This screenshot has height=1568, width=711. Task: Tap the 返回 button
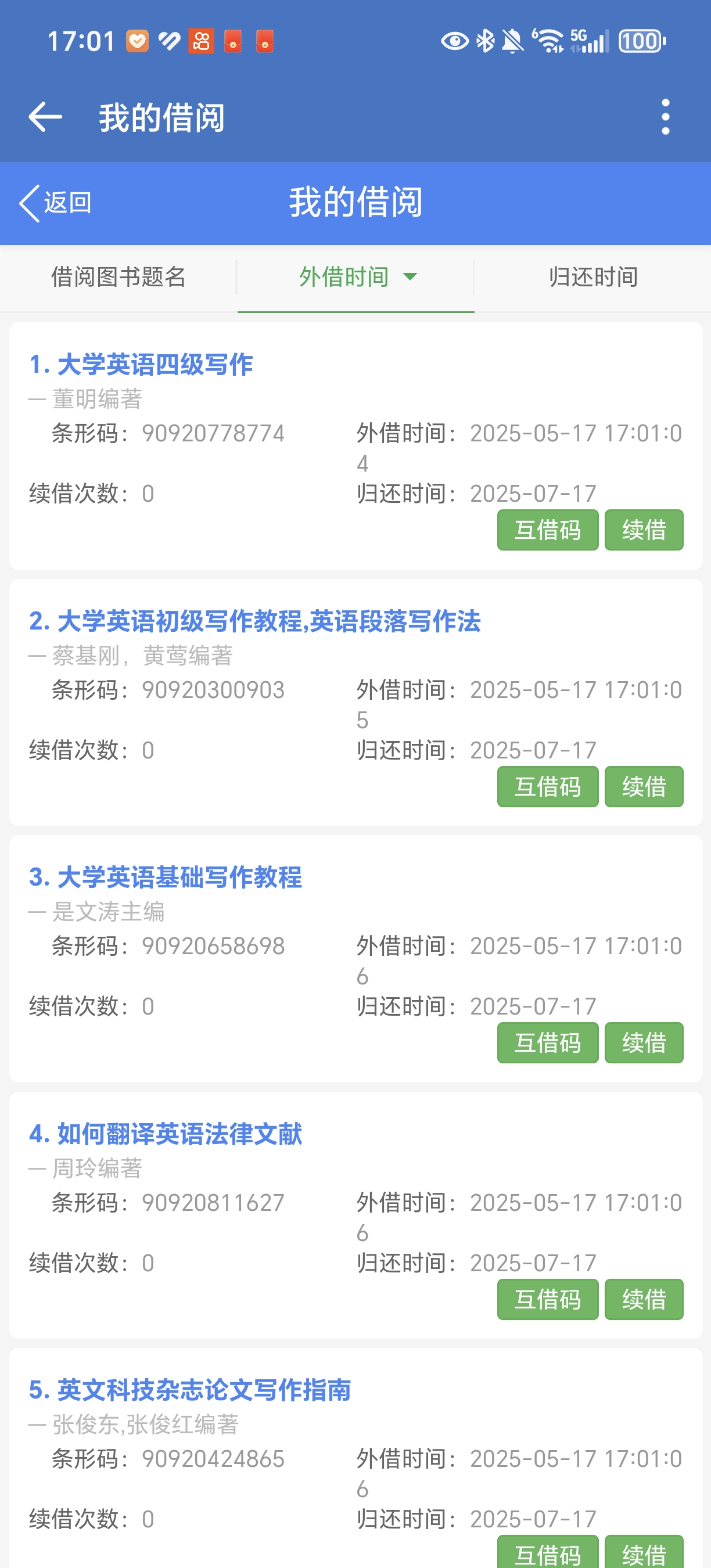(x=56, y=203)
